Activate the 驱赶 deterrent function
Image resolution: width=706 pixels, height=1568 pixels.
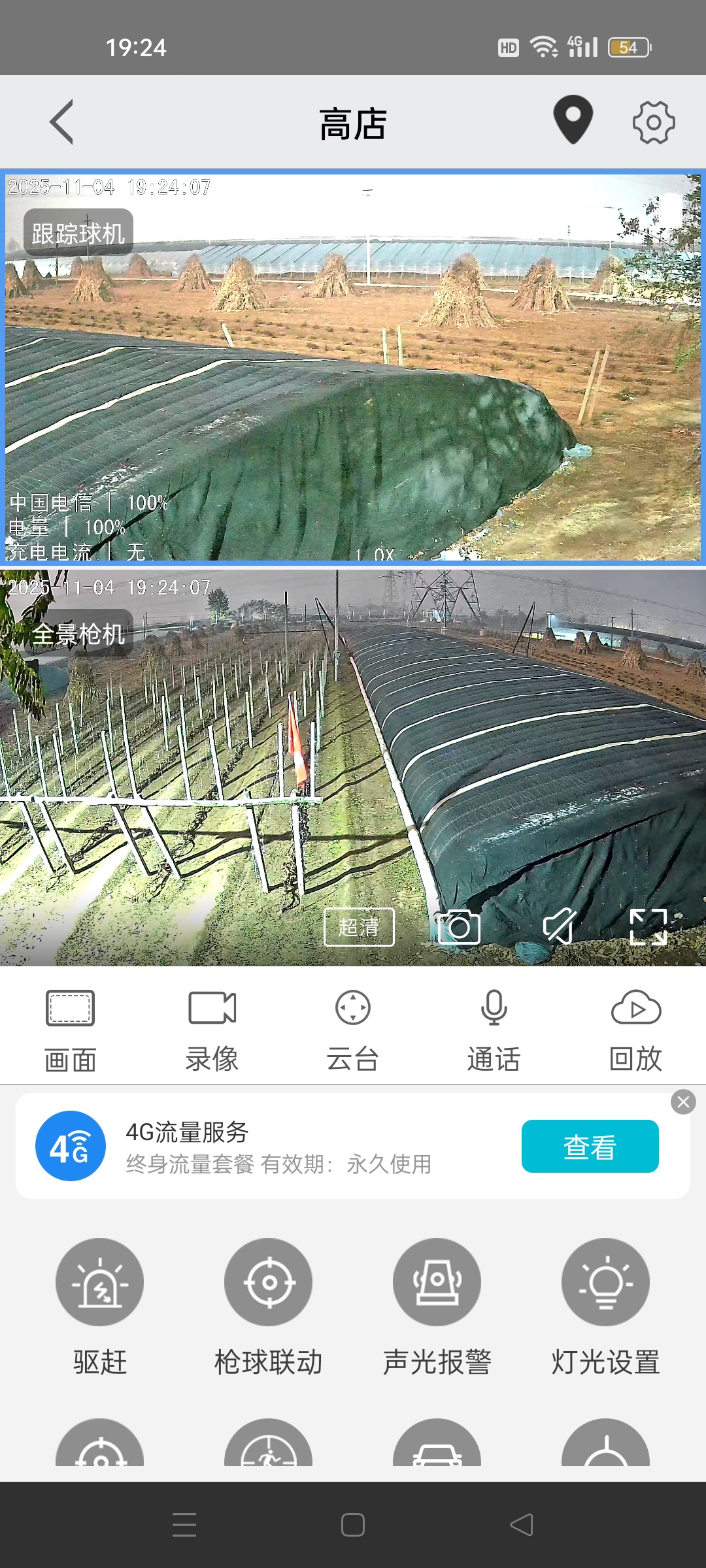[99, 1282]
